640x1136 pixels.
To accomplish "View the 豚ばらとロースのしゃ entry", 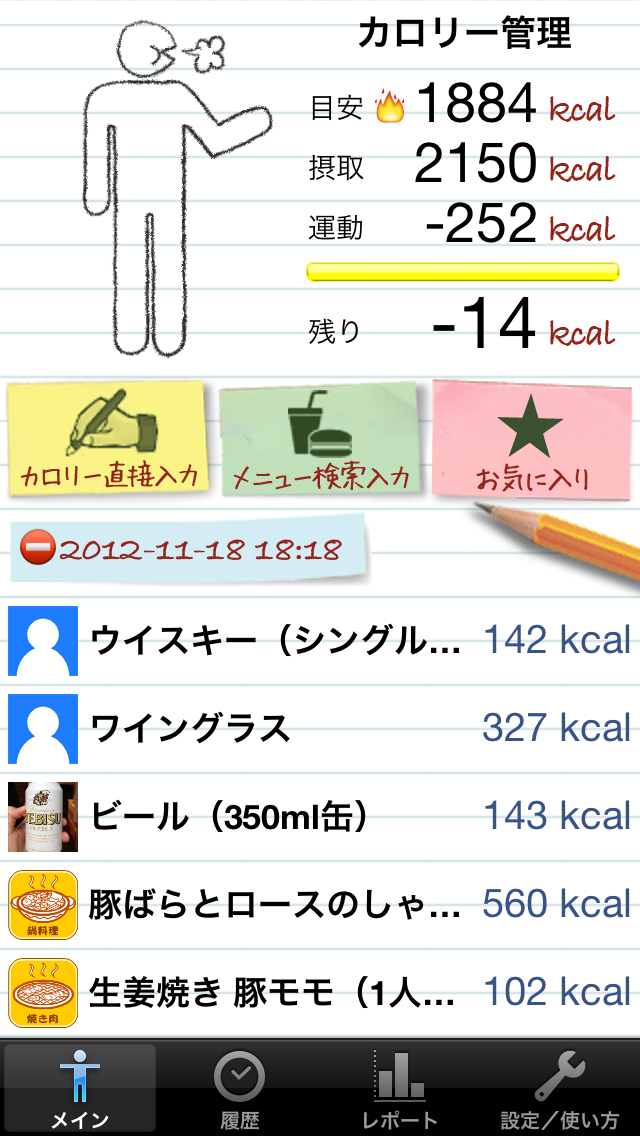I will coord(320,905).
